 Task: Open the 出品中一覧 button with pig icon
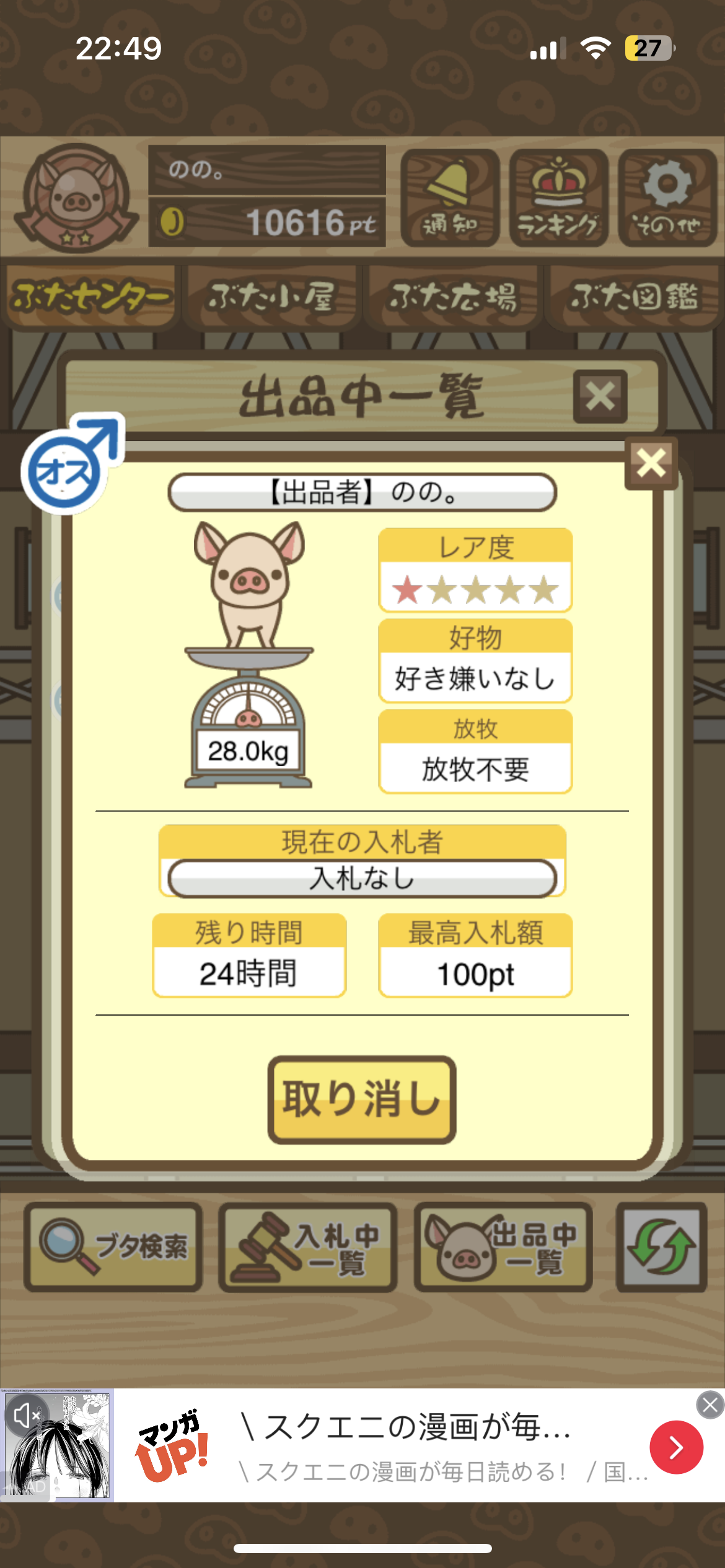(x=503, y=1247)
